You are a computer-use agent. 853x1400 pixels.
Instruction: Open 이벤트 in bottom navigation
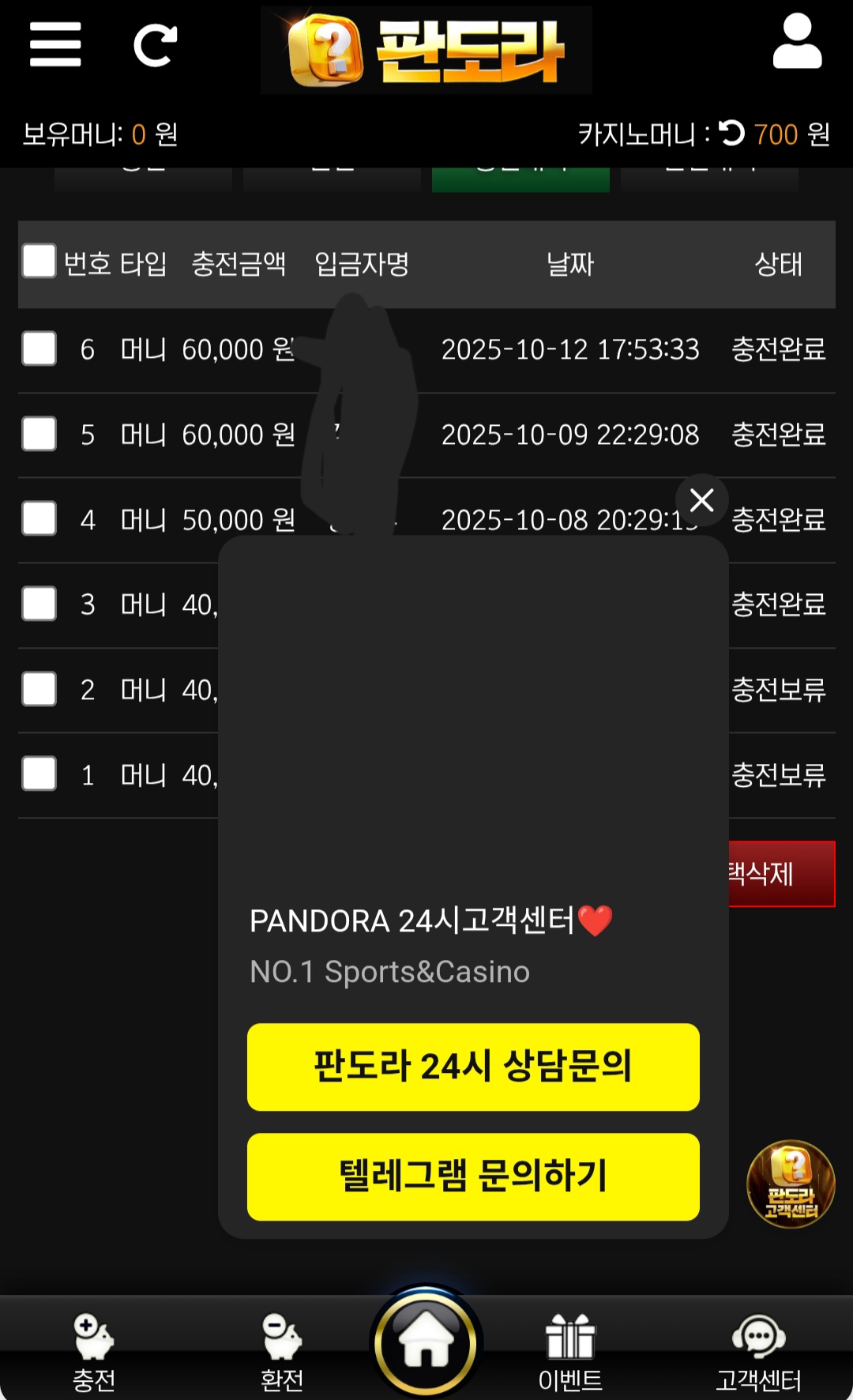tap(570, 1353)
